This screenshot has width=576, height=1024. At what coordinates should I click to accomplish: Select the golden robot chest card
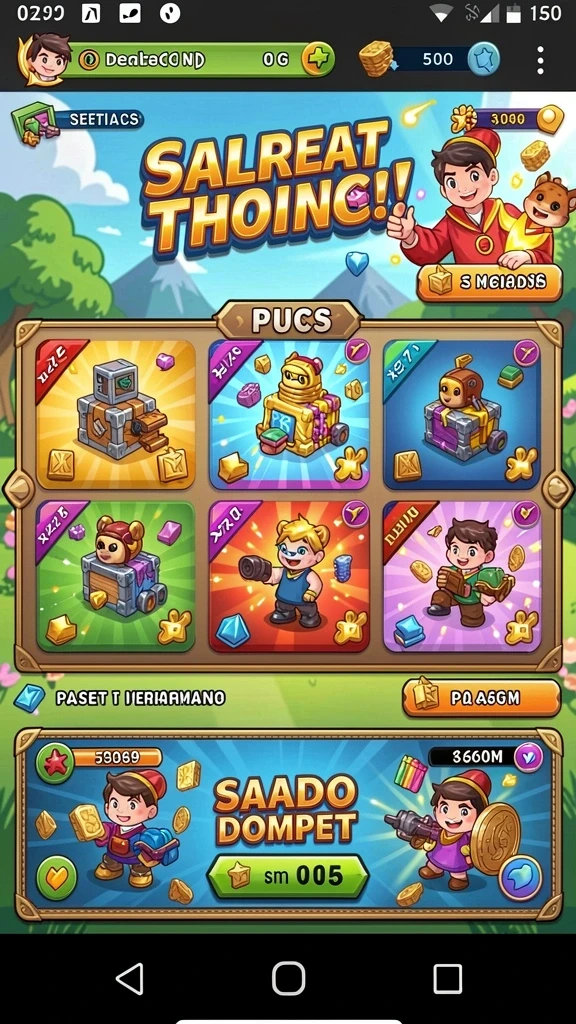click(289, 414)
